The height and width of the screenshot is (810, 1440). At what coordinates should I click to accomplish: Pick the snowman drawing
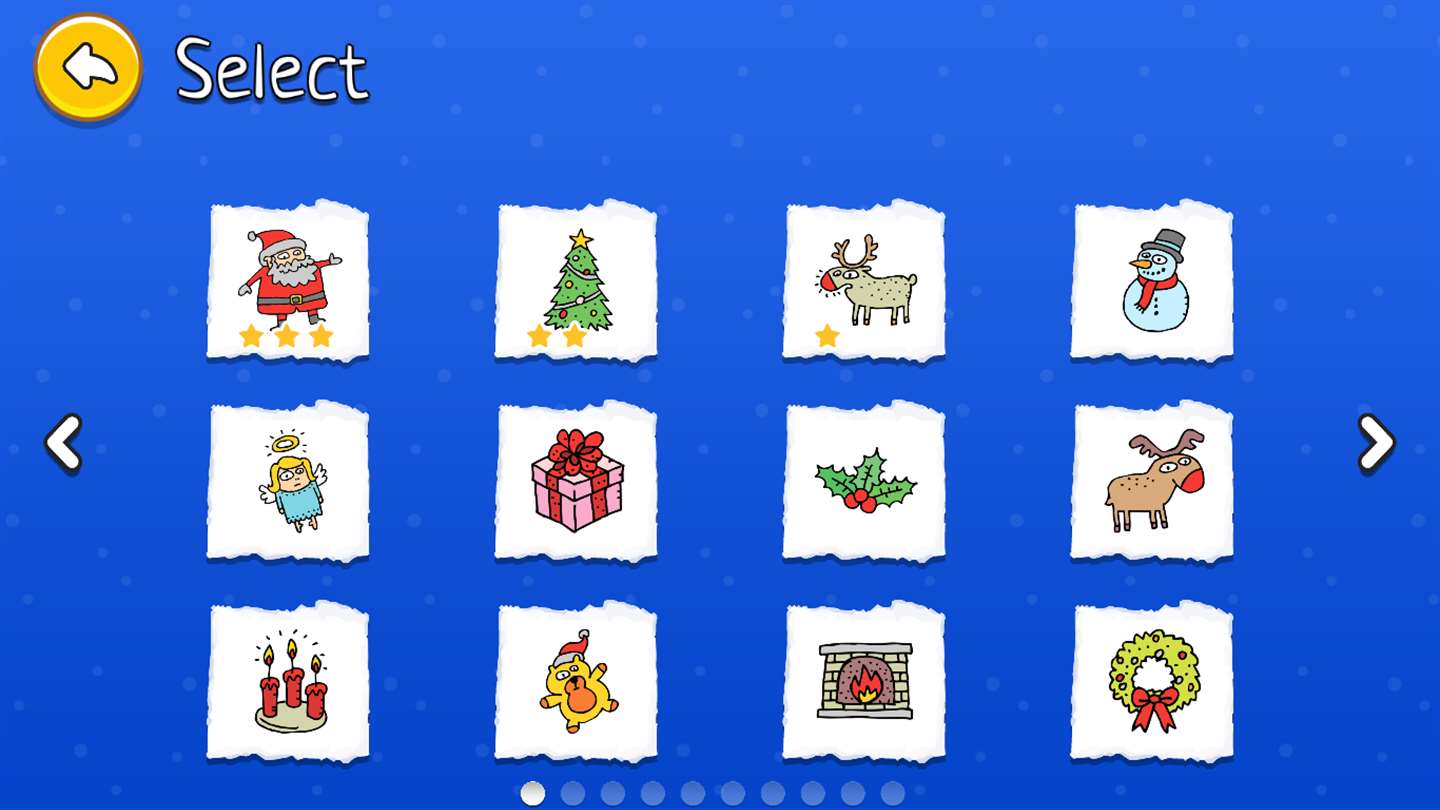[1152, 281]
